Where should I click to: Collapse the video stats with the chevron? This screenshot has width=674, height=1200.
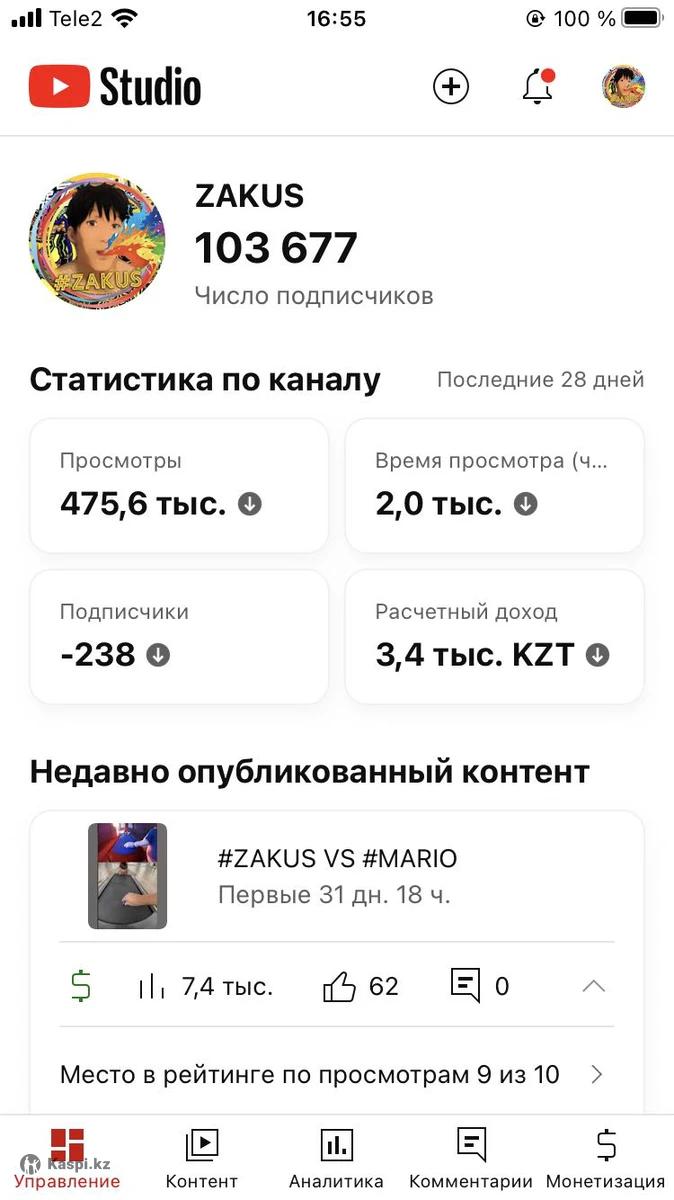[x=593, y=987]
